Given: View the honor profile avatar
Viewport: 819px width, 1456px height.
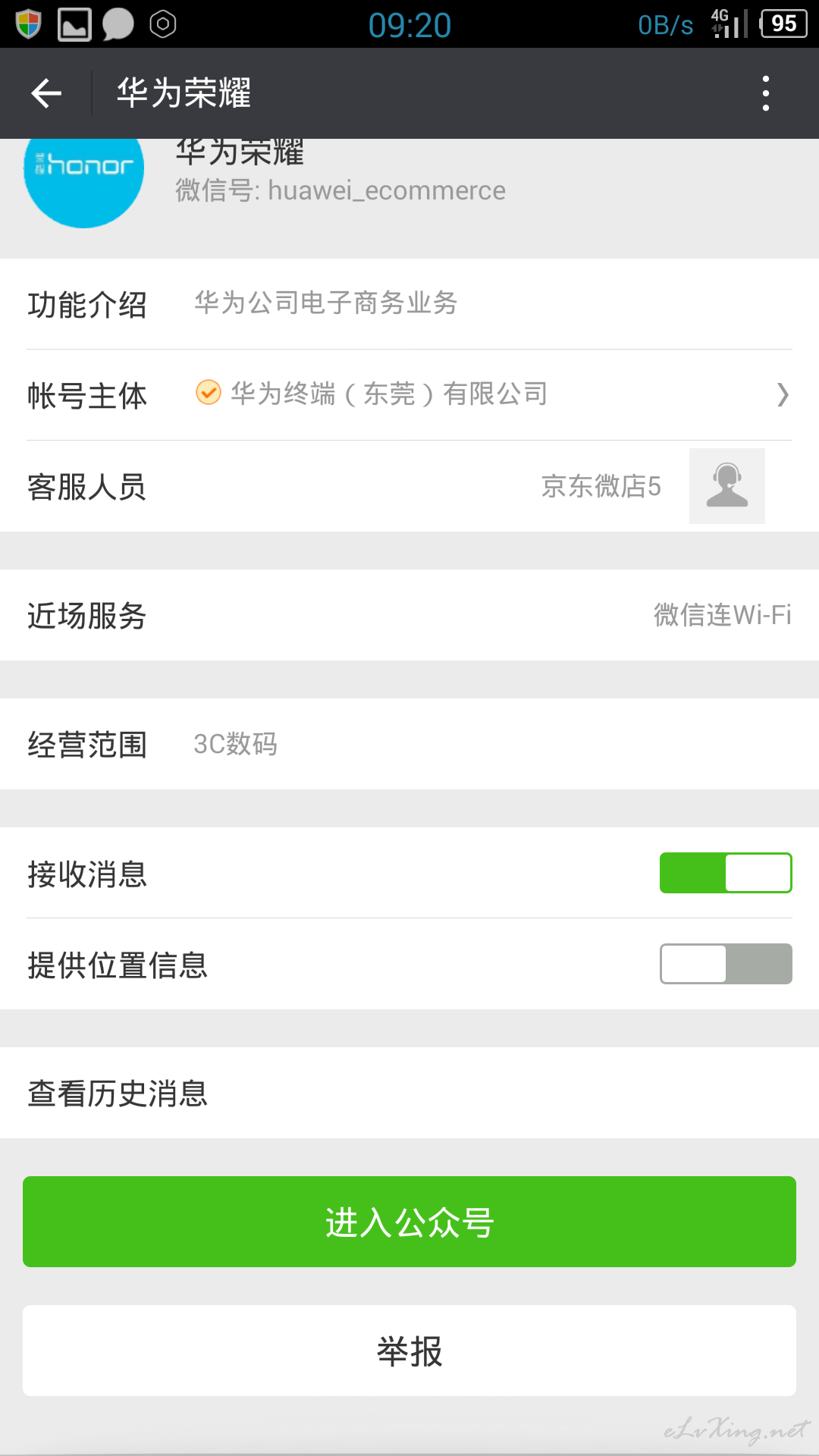Looking at the screenshot, I should (84, 183).
